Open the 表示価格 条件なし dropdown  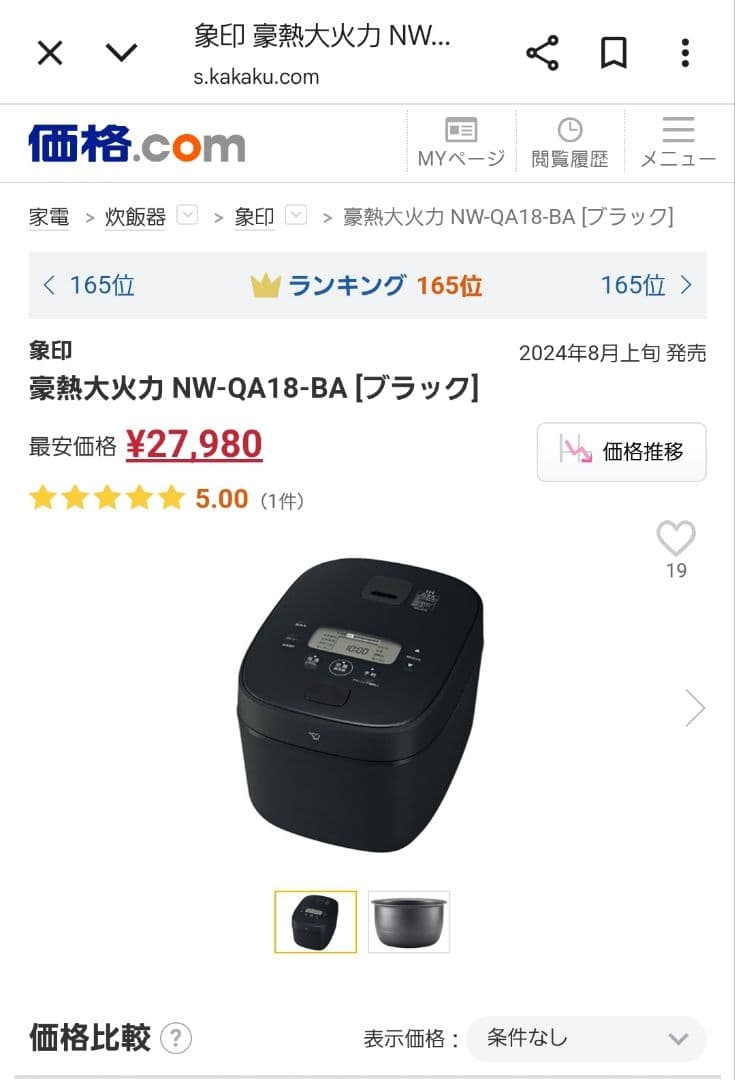[x=586, y=1039]
